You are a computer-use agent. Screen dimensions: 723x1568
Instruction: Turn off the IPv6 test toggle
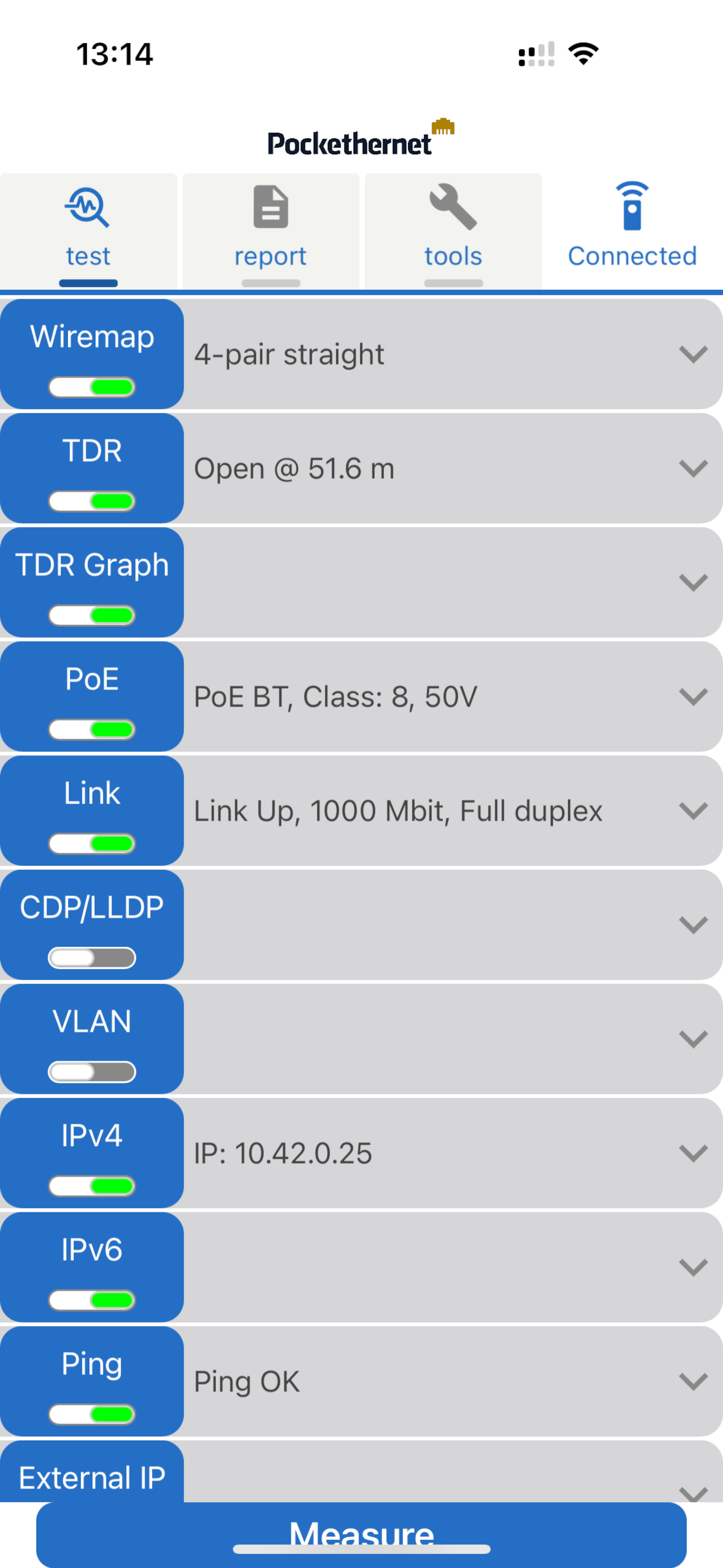(x=92, y=1300)
